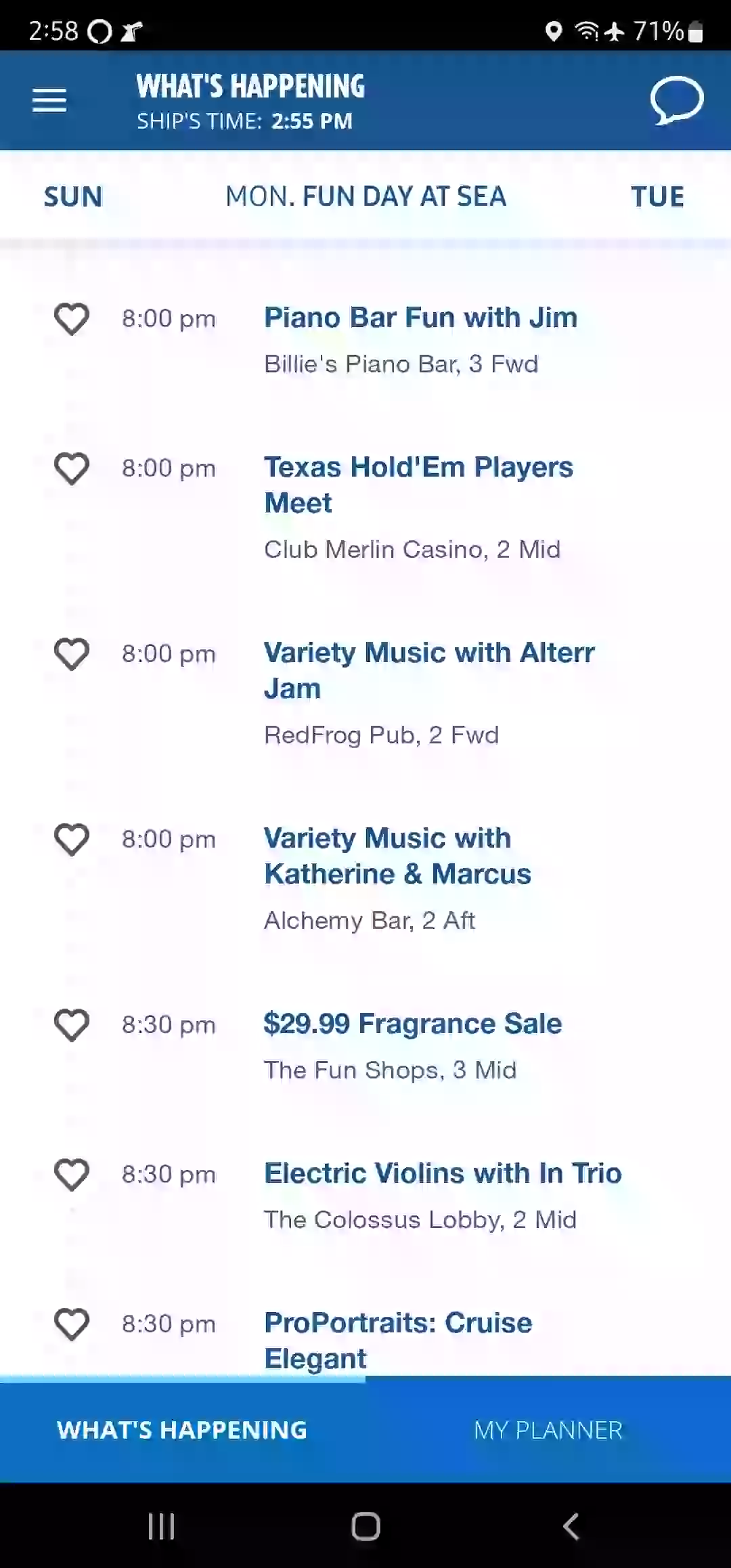Screen dimensions: 731x1568
Task: Switch to the My Planner tab
Action: pos(548,1430)
